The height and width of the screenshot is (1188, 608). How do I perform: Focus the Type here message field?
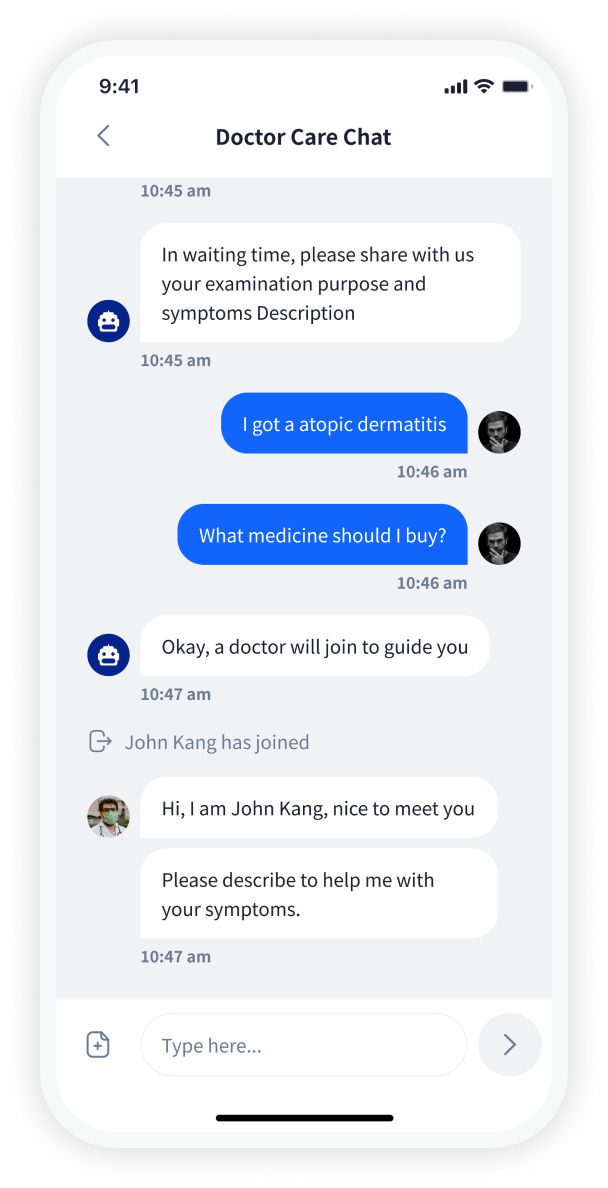[303, 1045]
